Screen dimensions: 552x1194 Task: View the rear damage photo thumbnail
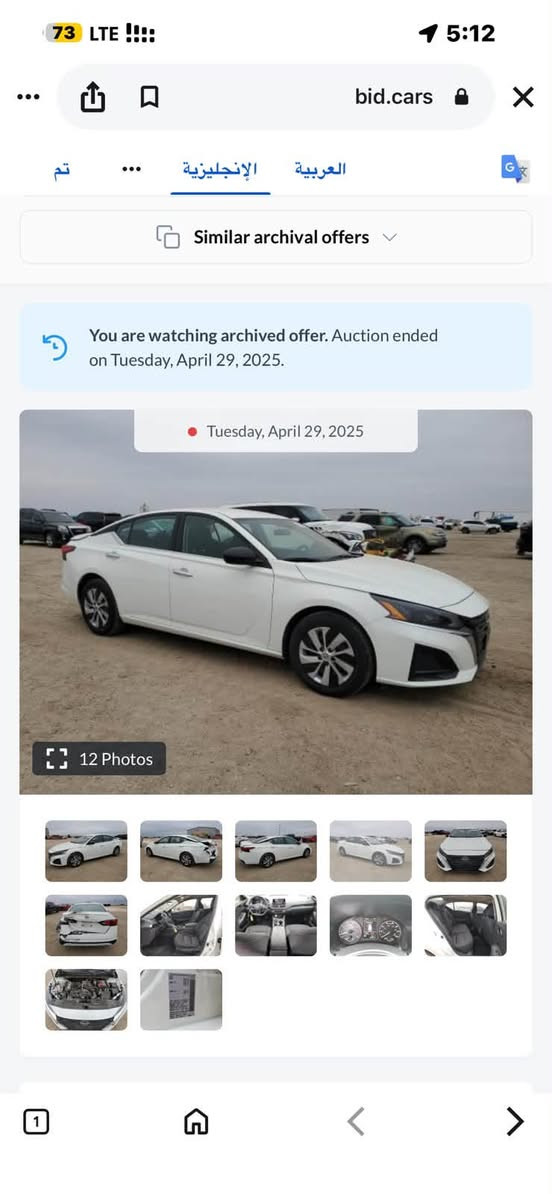pyautogui.click(x=86, y=925)
